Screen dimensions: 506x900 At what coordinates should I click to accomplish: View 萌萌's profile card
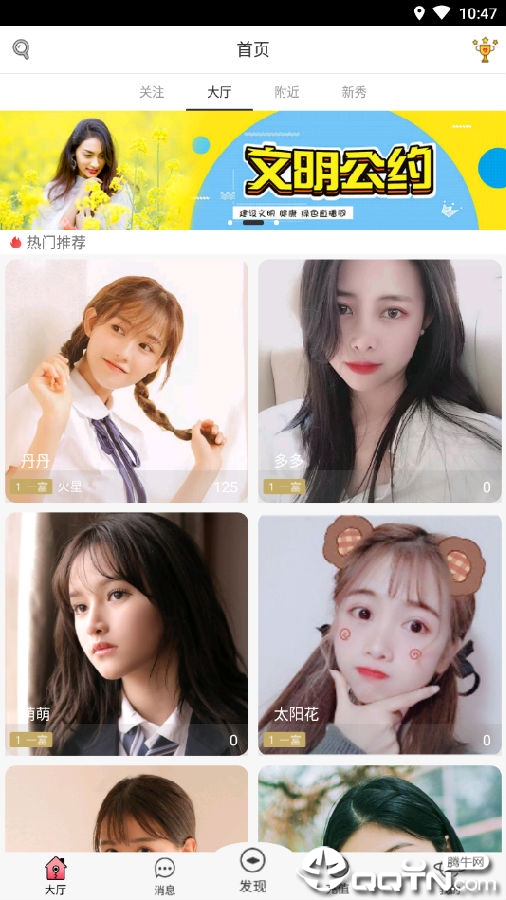click(x=127, y=634)
